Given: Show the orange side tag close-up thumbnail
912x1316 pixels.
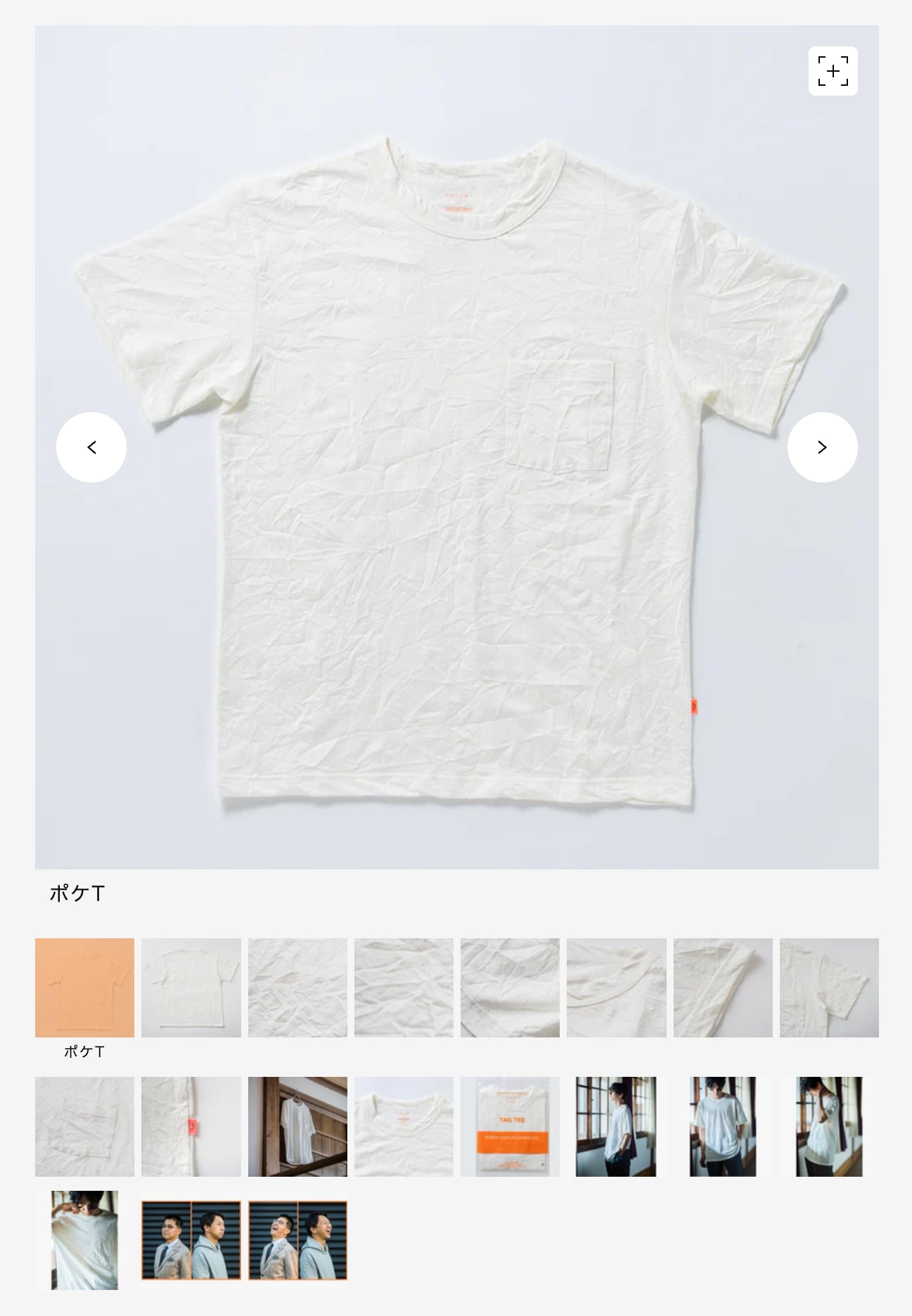Looking at the screenshot, I should [191, 1126].
